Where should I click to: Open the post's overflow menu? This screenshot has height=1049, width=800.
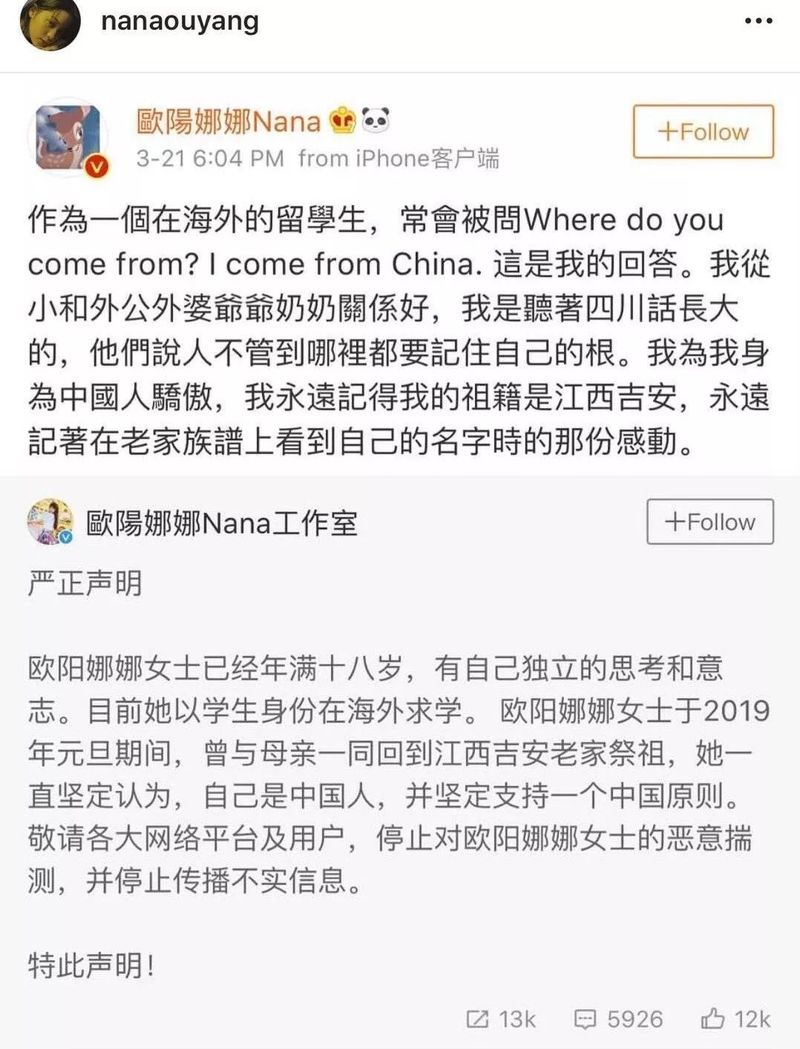(767, 21)
